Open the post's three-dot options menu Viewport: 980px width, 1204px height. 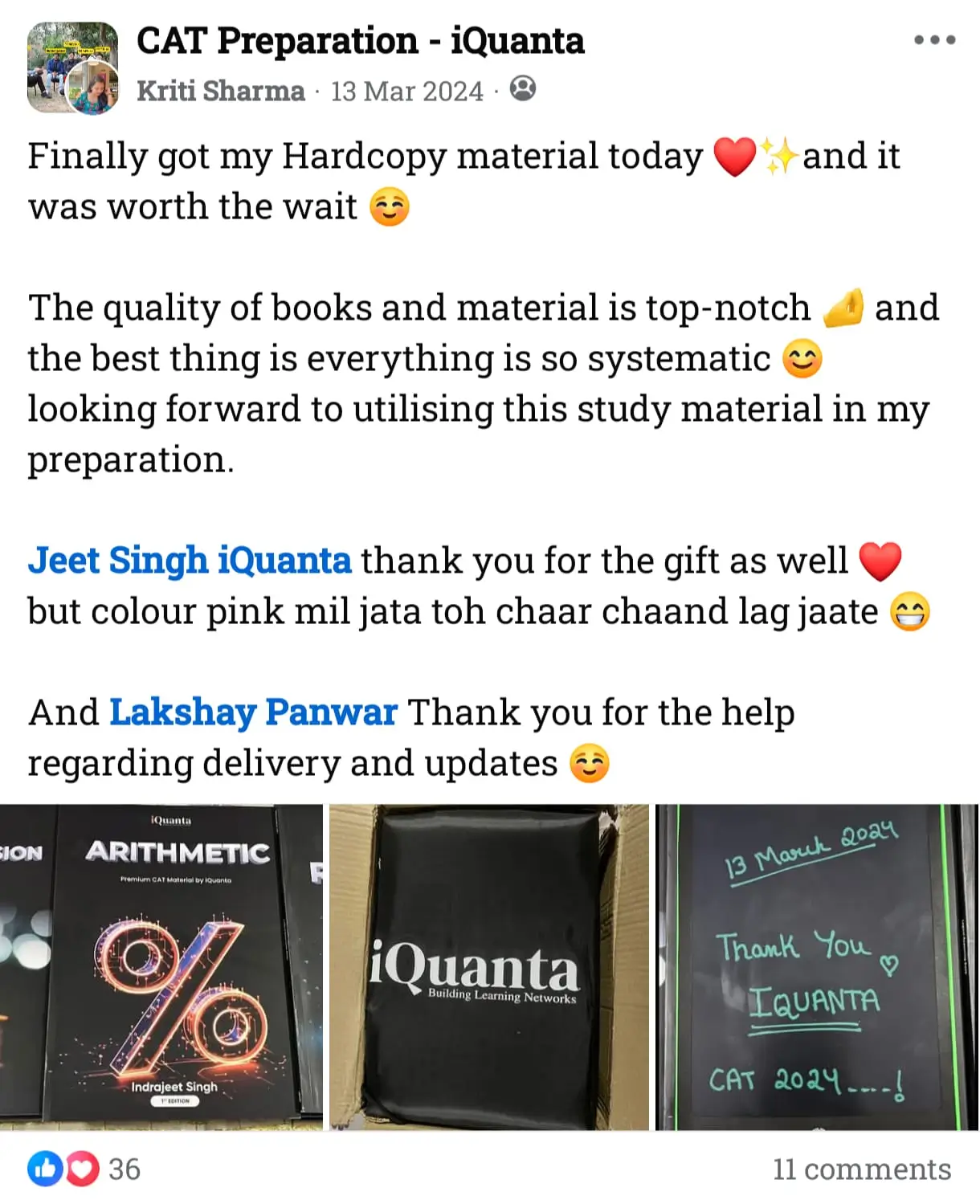click(x=934, y=40)
